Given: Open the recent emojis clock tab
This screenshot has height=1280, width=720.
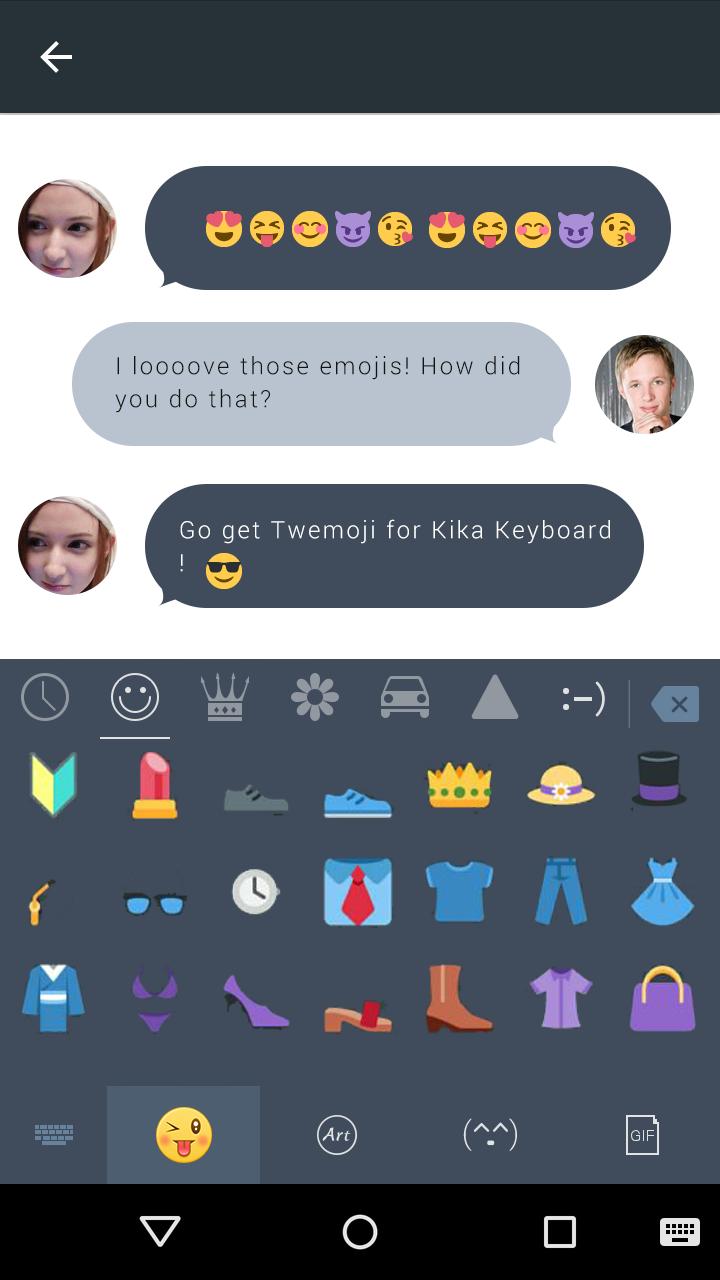Looking at the screenshot, I should coord(45,697).
